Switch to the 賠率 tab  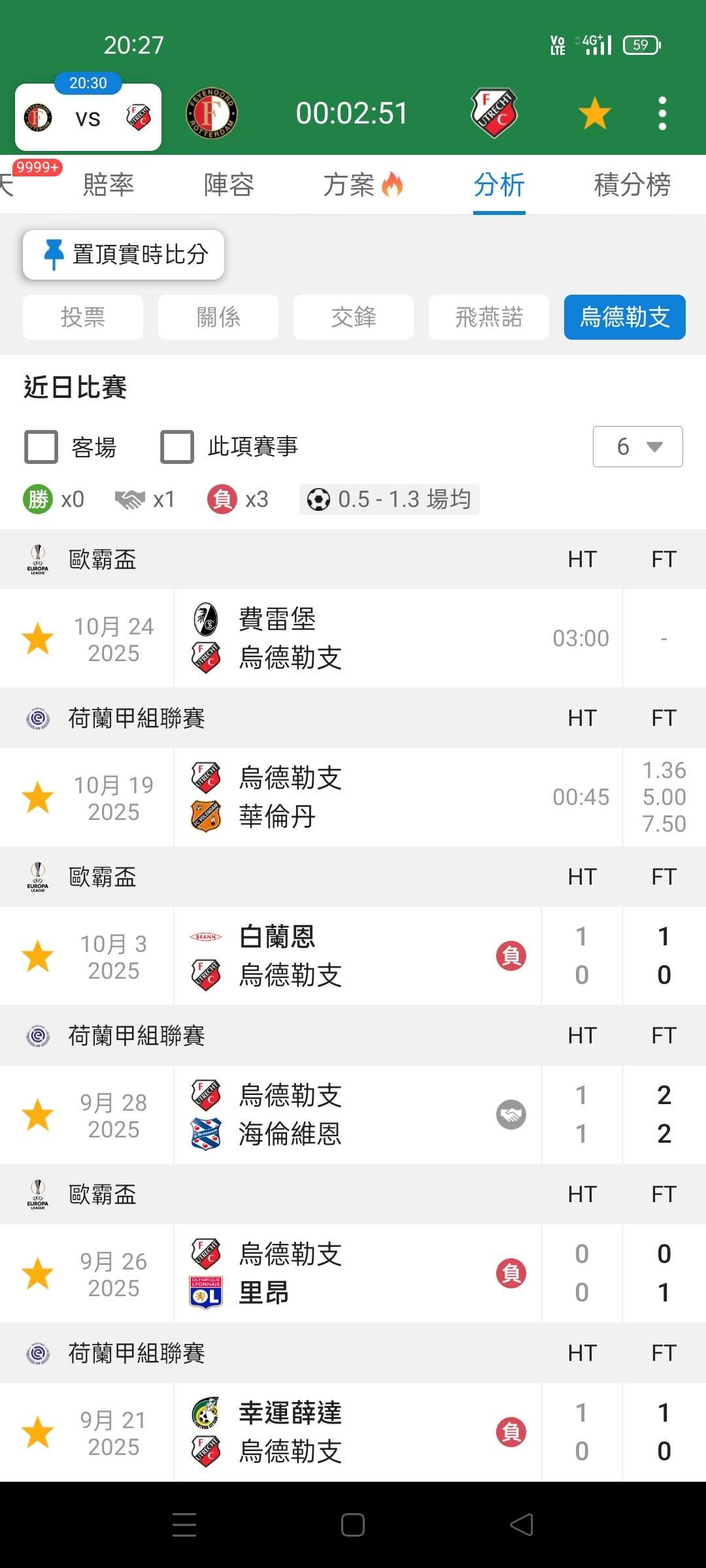tap(109, 185)
